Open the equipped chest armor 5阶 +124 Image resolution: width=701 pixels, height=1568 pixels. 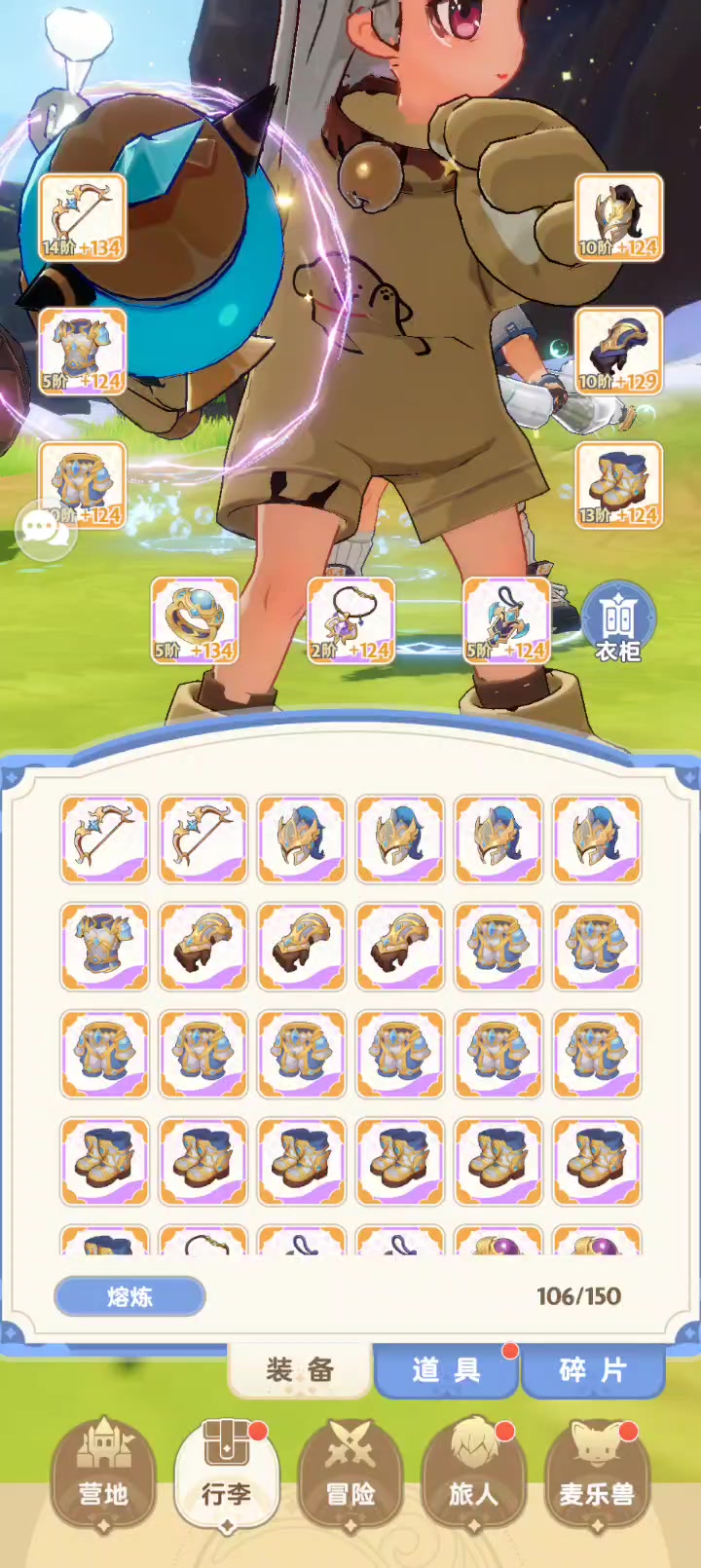(83, 352)
